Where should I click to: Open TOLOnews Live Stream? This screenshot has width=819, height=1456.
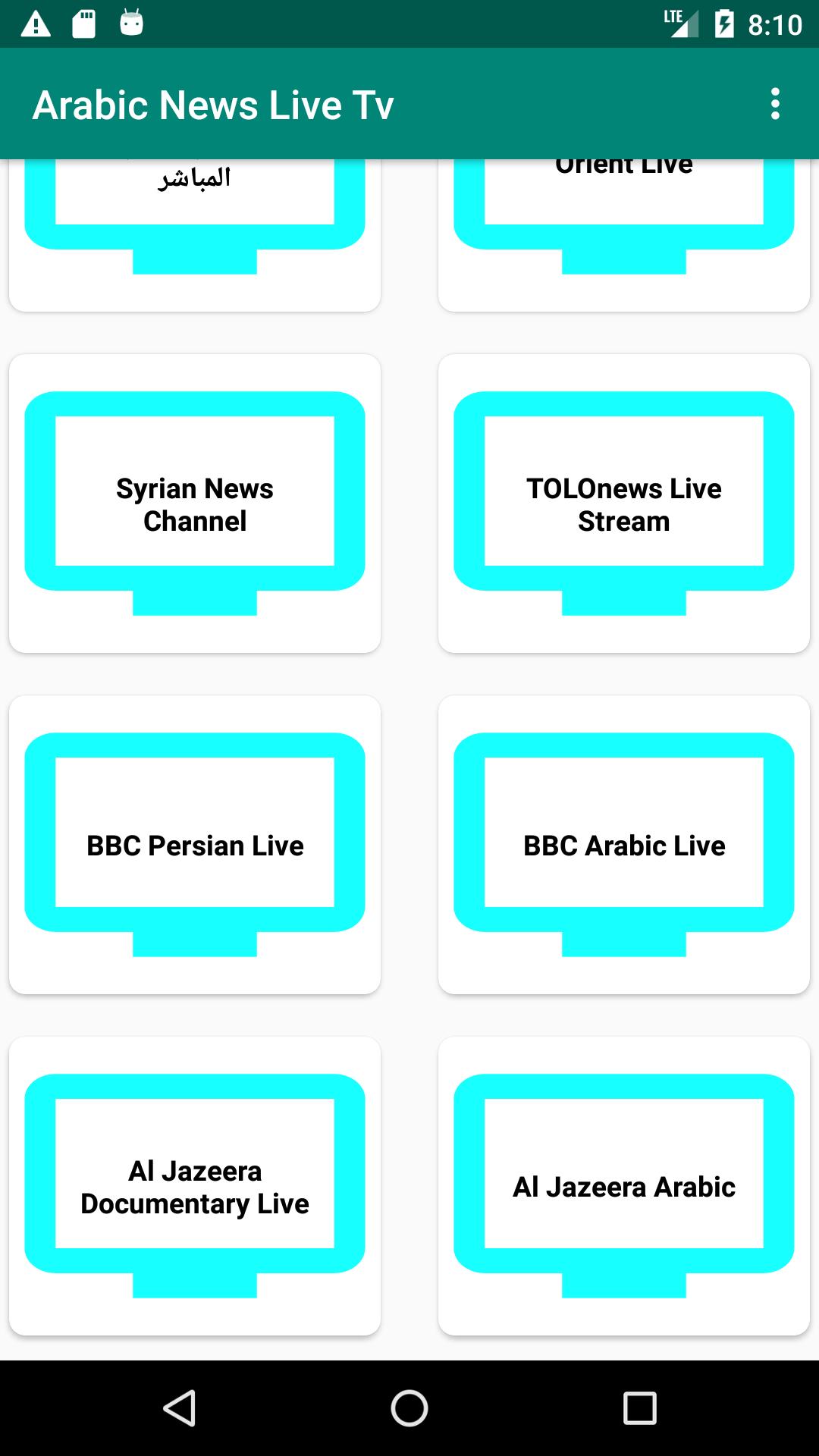point(623,504)
